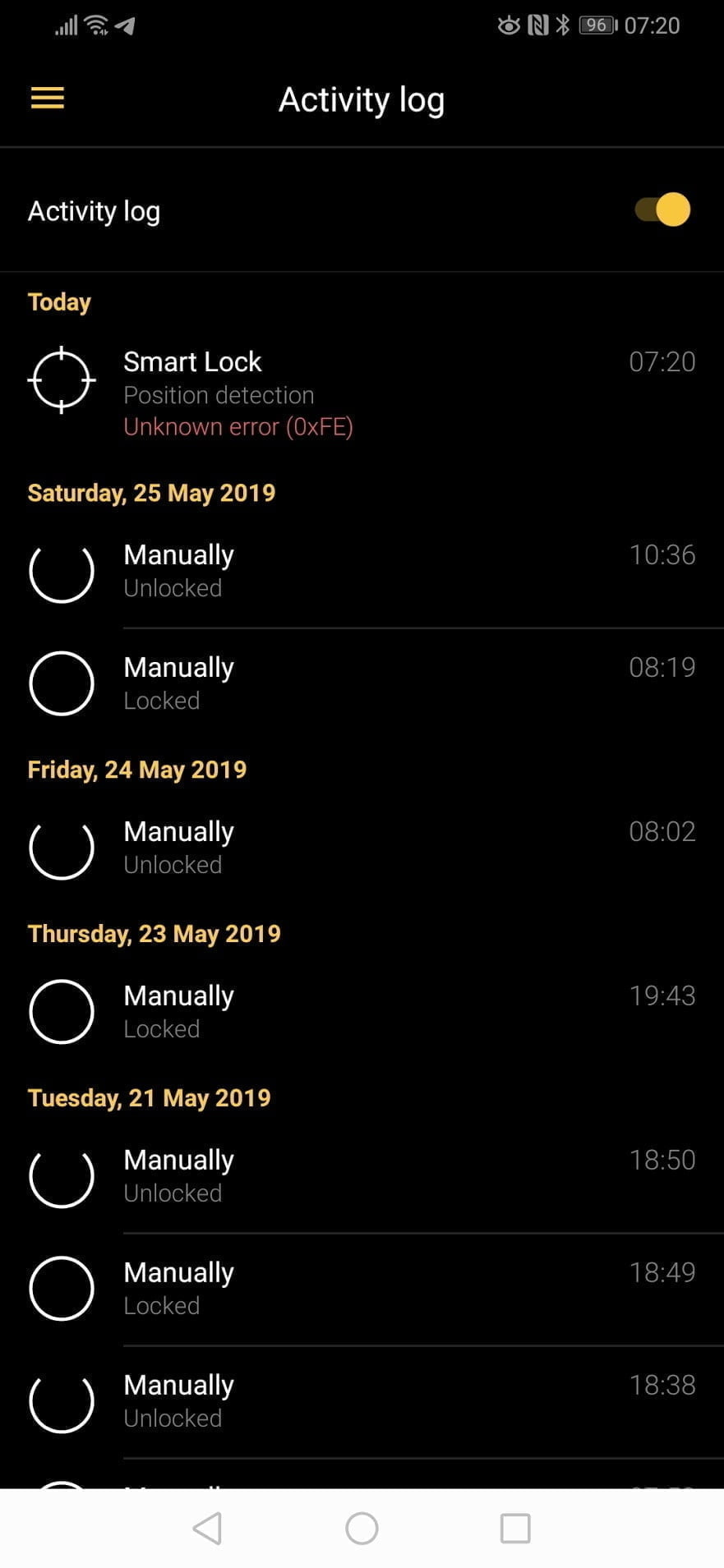Return to the home screen

tap(362, 1529)
